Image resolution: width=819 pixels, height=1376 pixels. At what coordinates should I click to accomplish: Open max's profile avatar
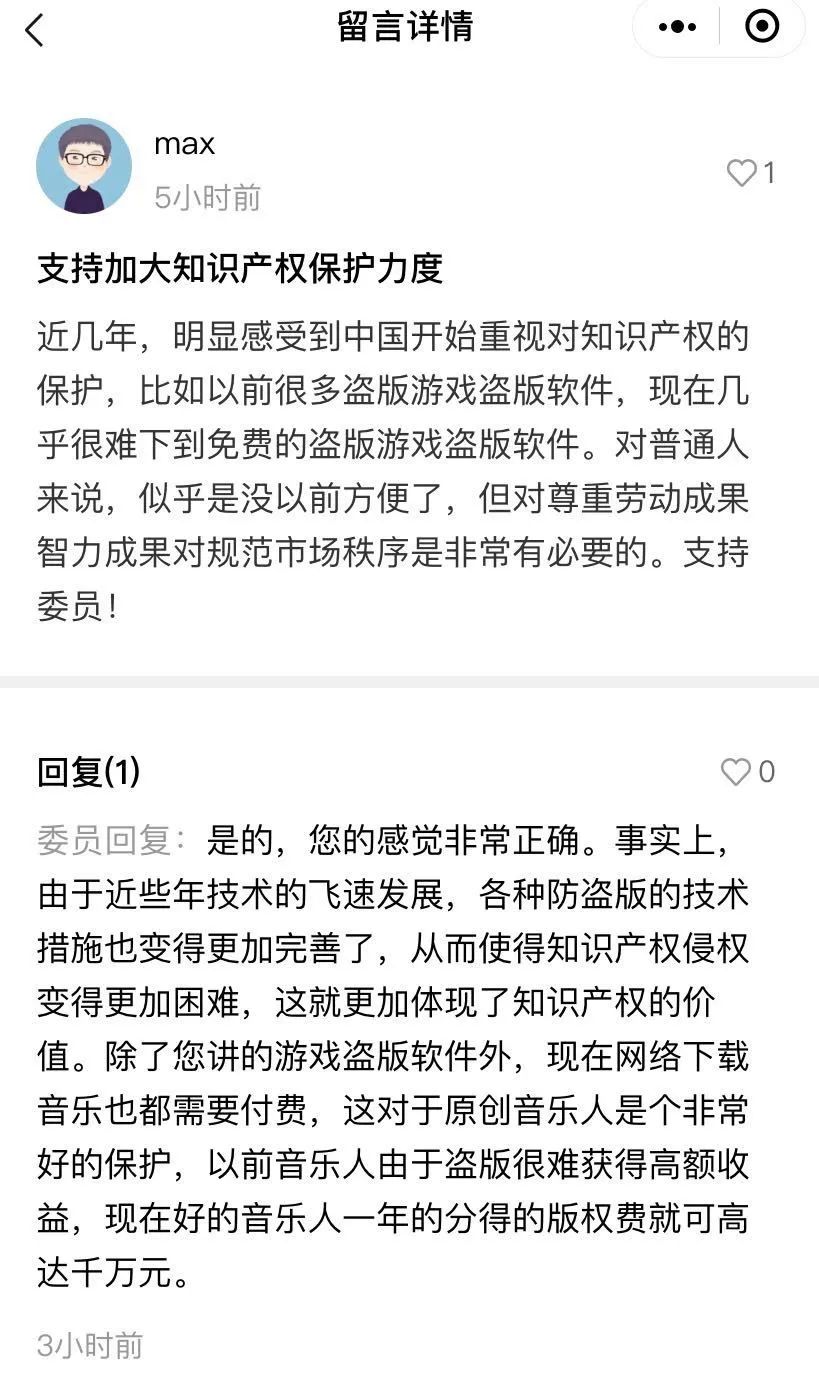point(84,166)
